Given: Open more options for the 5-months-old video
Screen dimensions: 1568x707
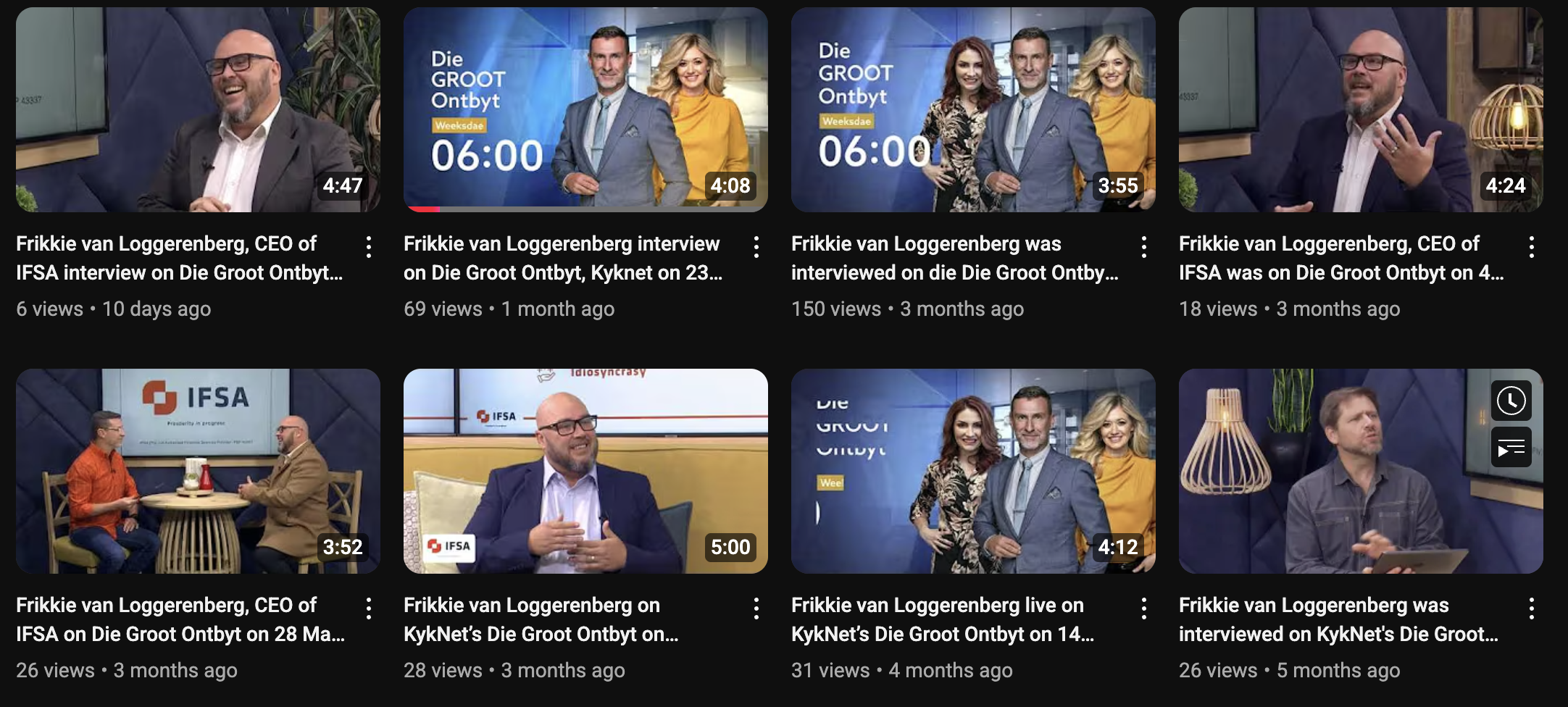Looking at the screenshot, I should point(1531,608).
